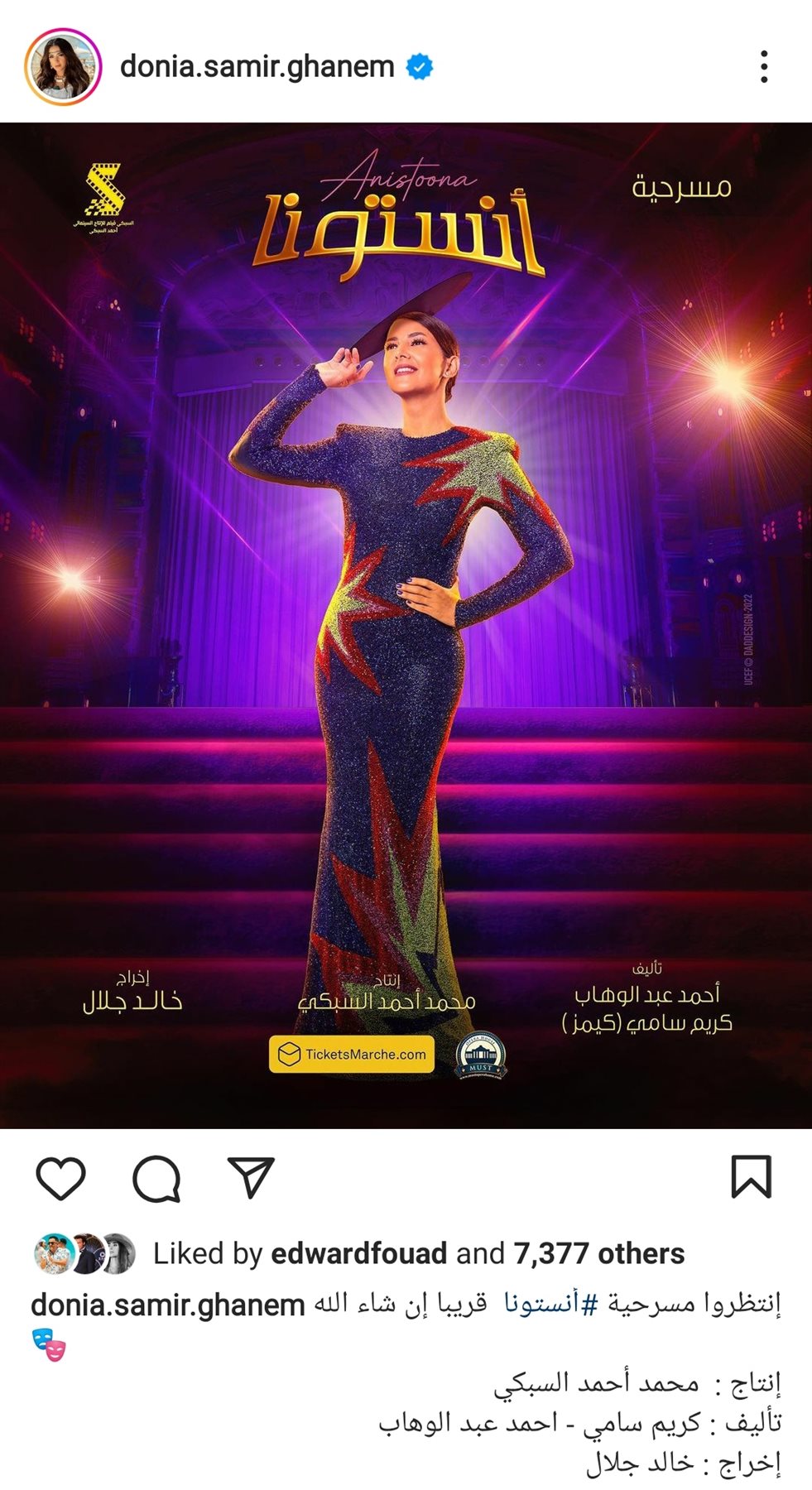Open the Anistoona poster image
Screen dimensions: 812x1490
point(406,625)
